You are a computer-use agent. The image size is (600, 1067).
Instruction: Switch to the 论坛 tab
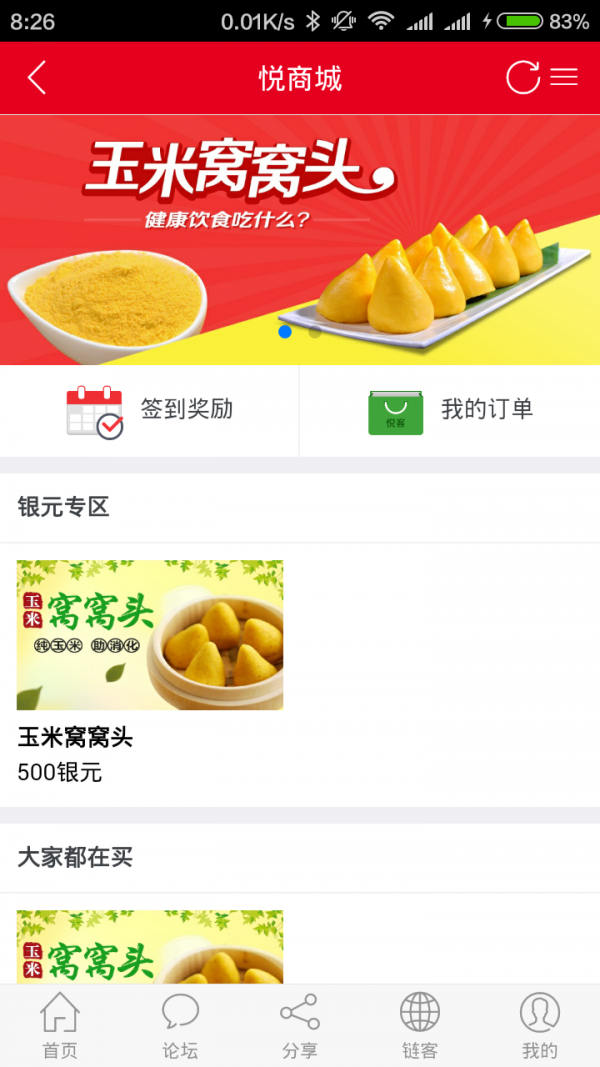tap(180, 1026)
